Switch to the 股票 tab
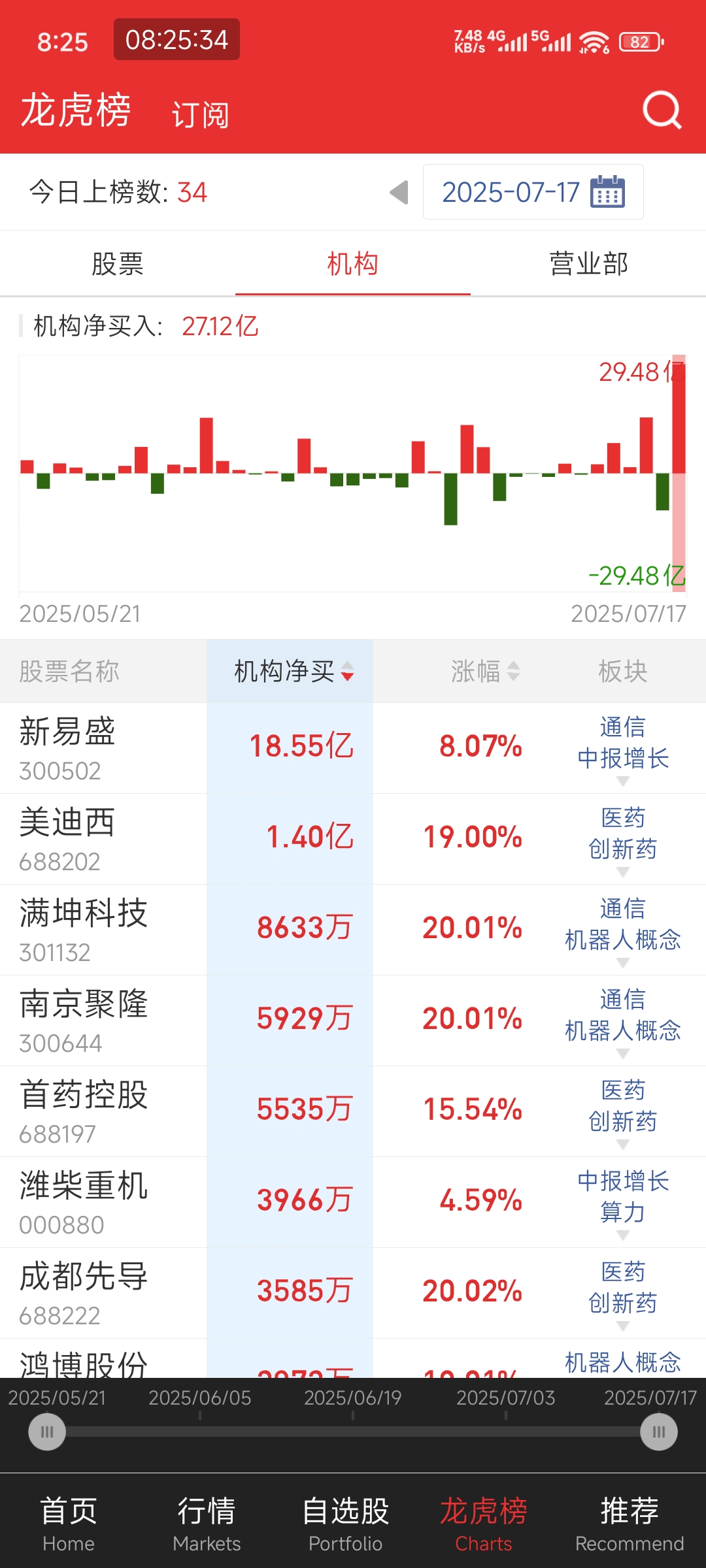Screen dimensions: 706x1568 pos(118,264)
